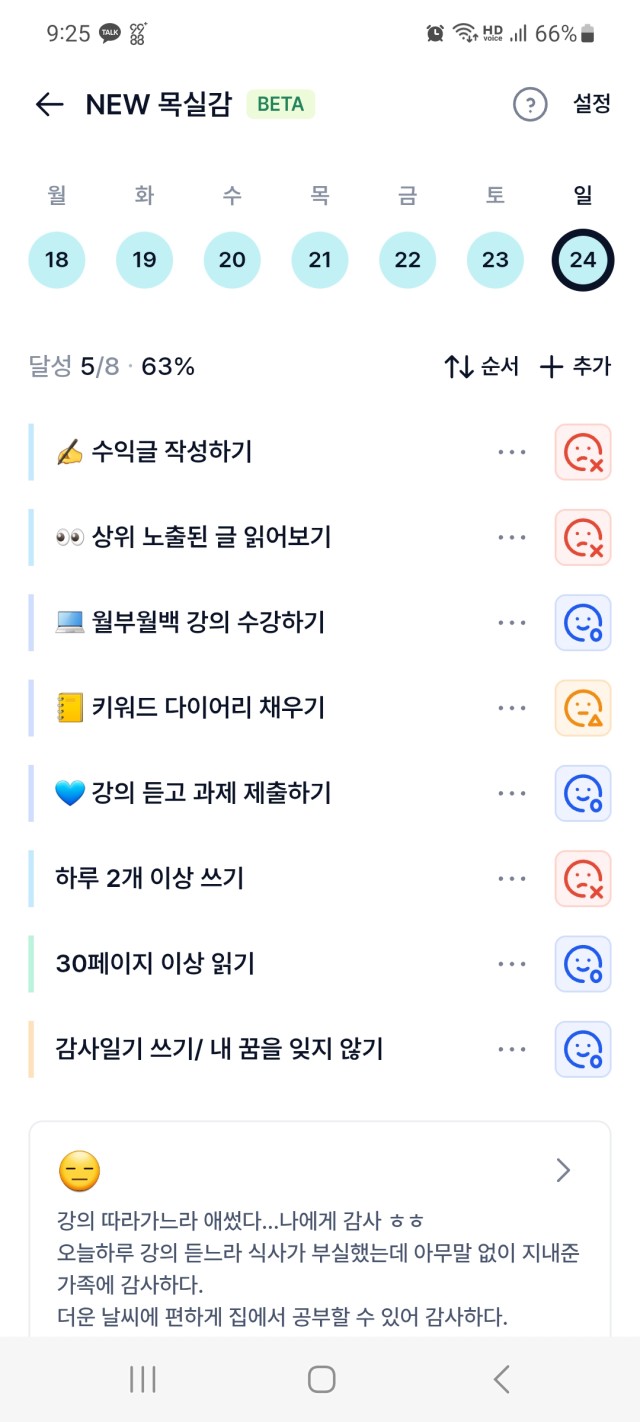This screenshot has height=1422, width=640.
Task: Tap the system home button
Action: click(321, 1380)
